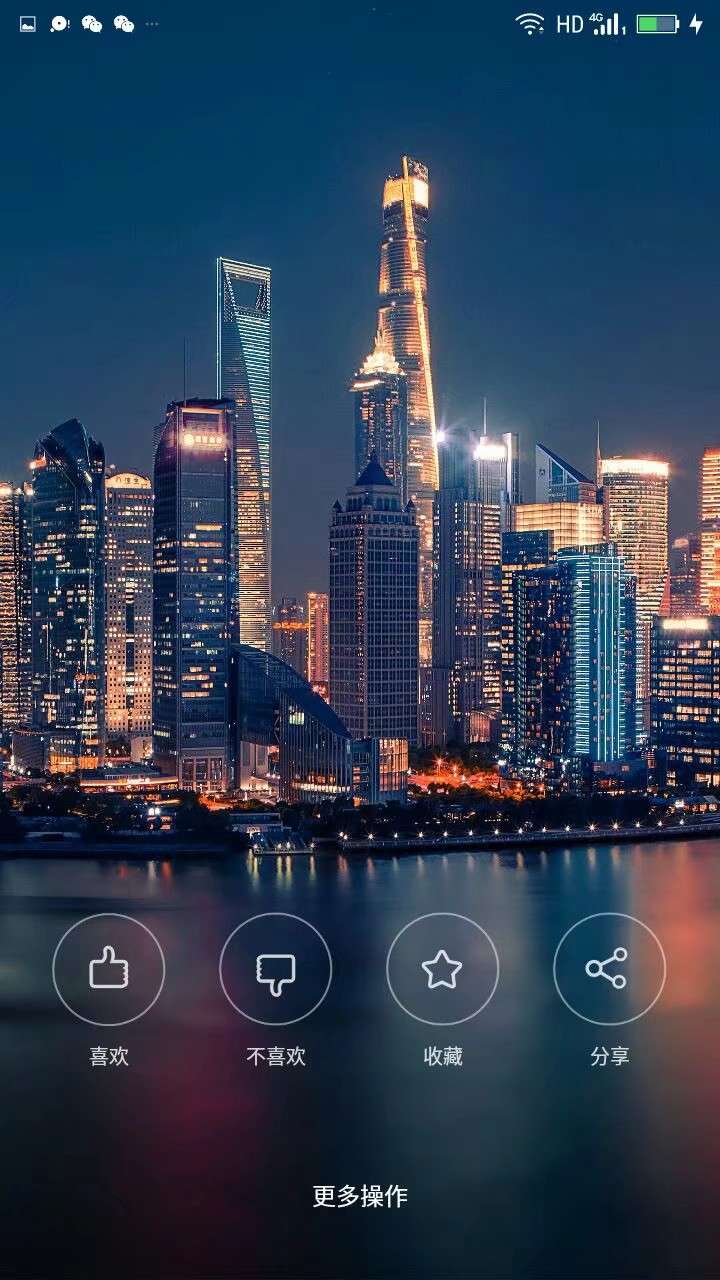Open 更多操作 for more actions
The height and width of the screenshot is (1280, 720).
pos(360,1196)
